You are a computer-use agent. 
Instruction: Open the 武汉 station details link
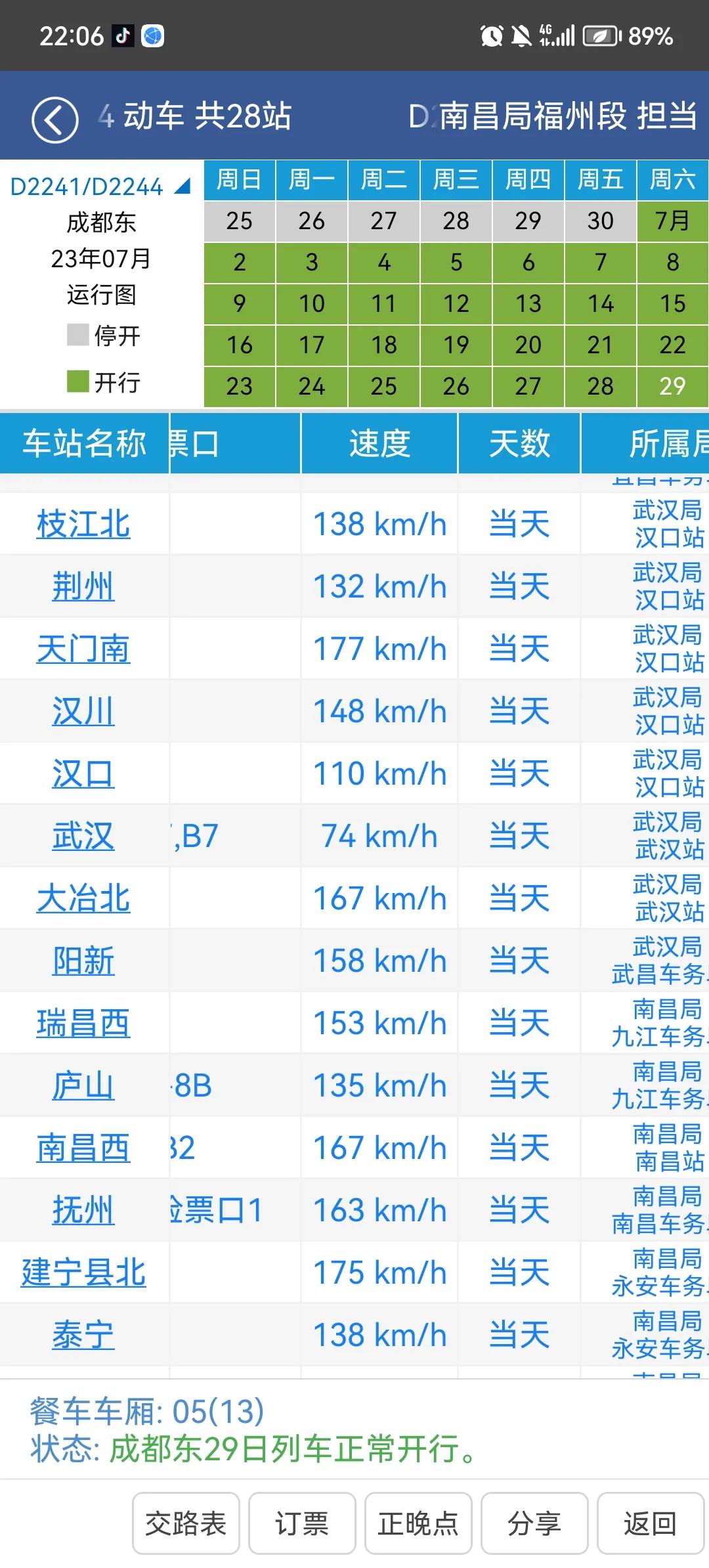point(84,835)
